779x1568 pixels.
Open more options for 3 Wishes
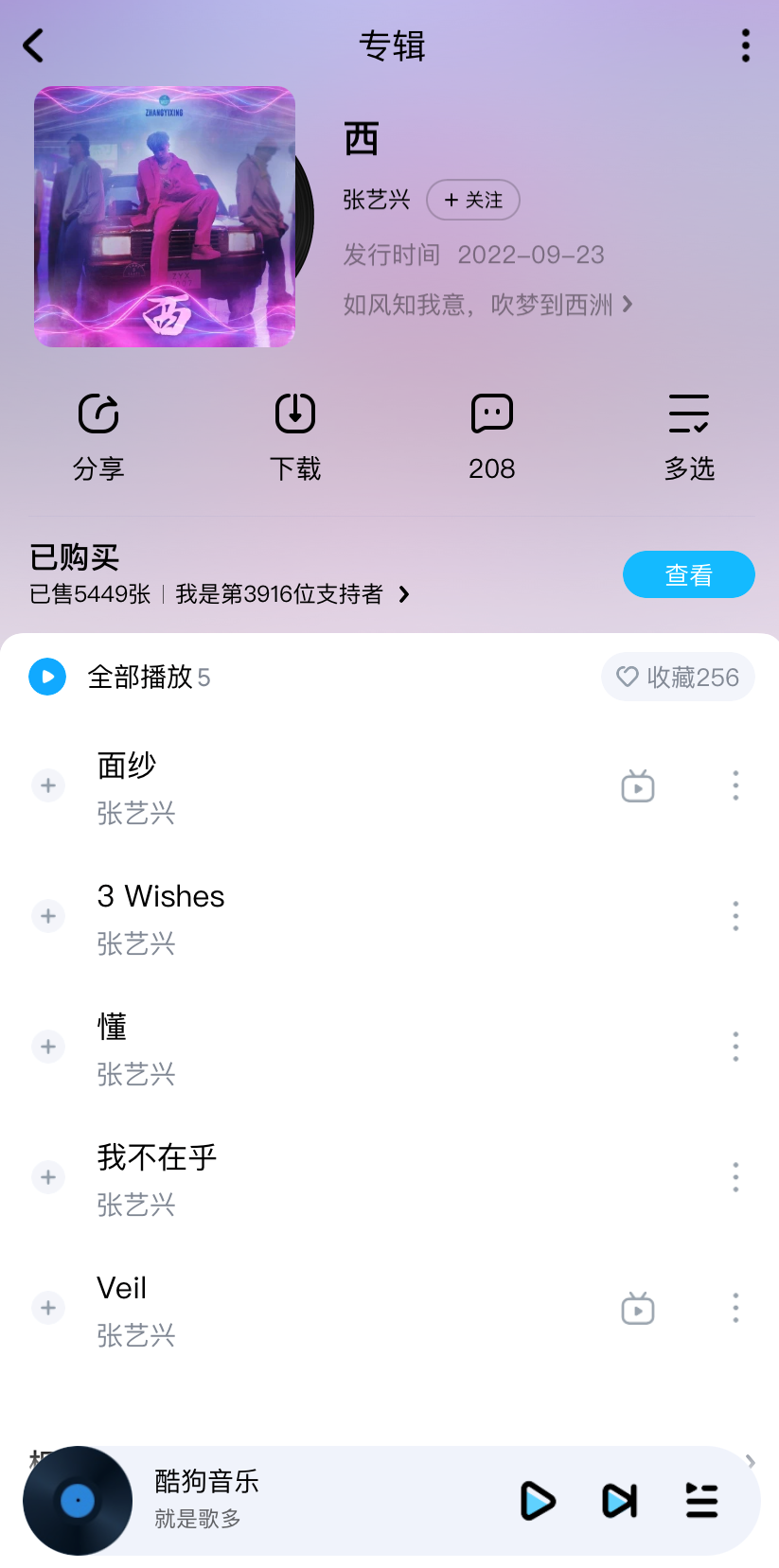click(735, 916)
